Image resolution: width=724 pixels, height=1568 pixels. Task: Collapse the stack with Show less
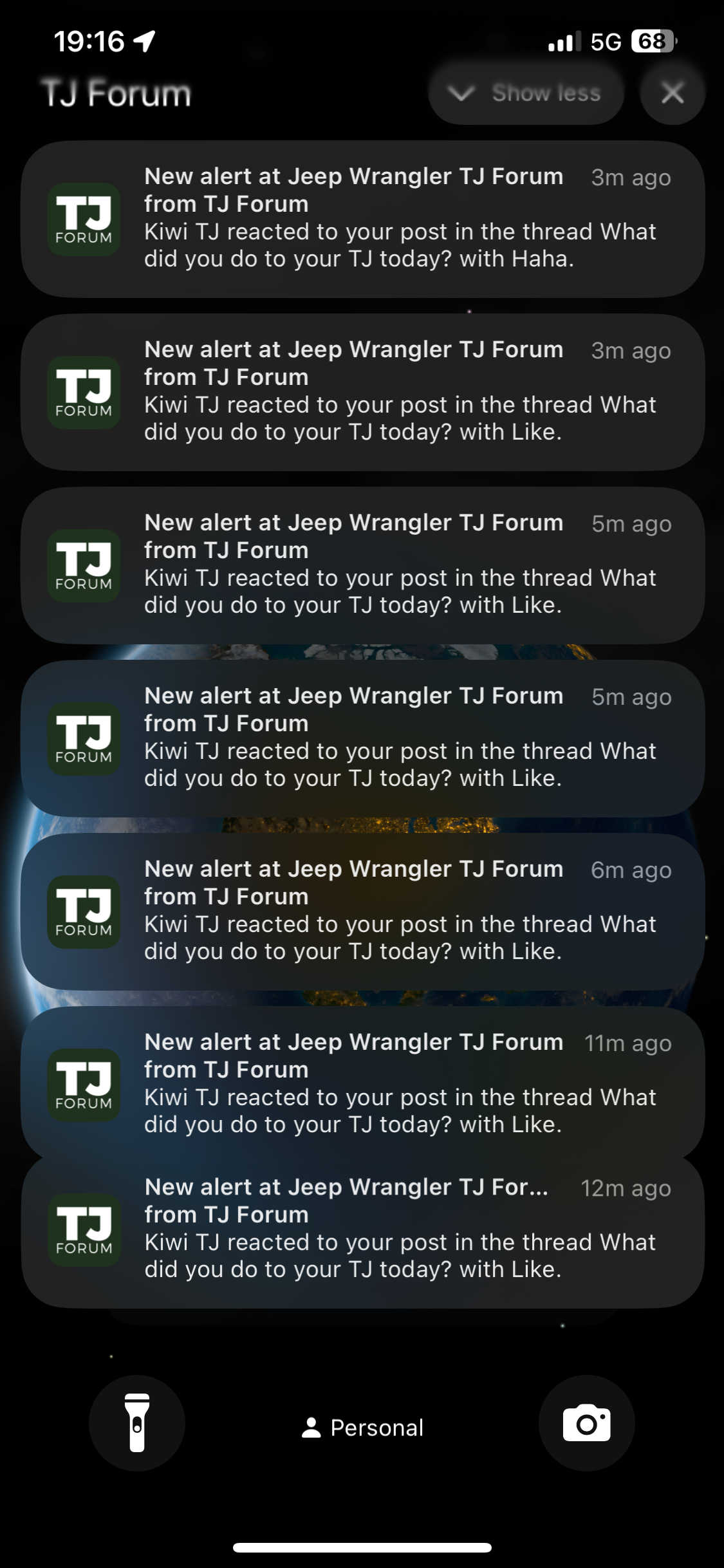[x=526, y=93]
